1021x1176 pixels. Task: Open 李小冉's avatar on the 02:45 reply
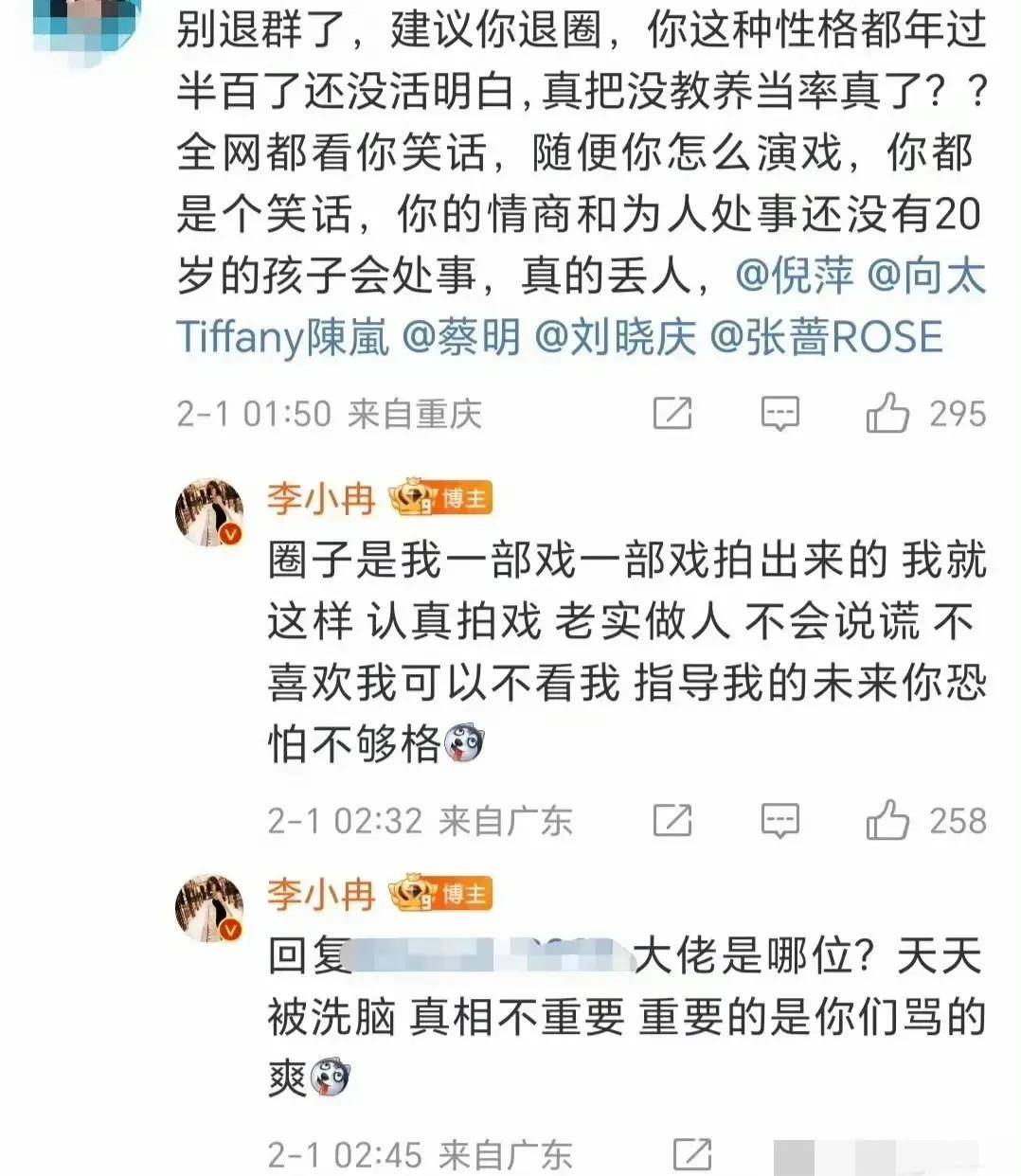click(209, 909)
